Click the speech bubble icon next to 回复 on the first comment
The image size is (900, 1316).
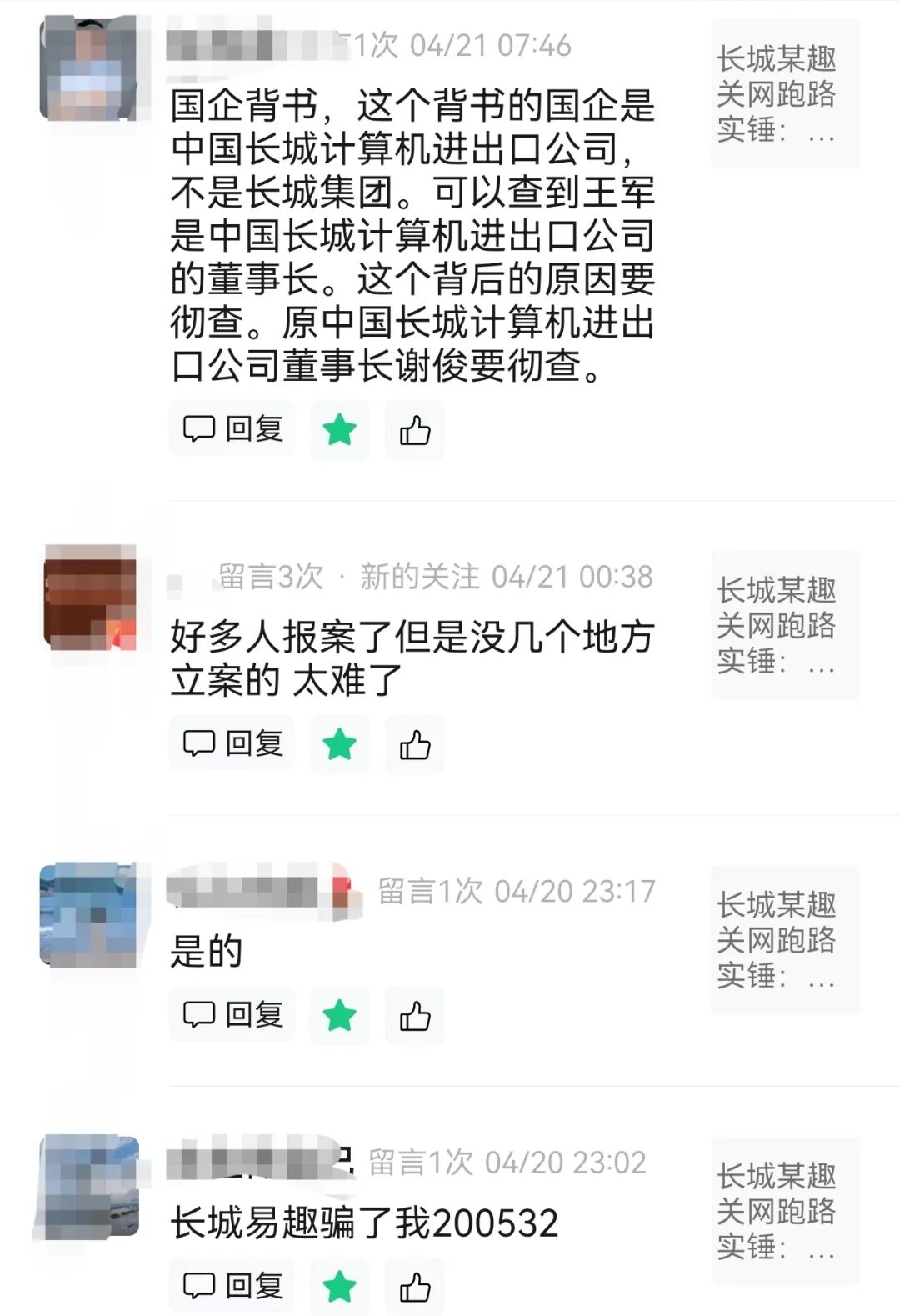click(x=200, y=429)
